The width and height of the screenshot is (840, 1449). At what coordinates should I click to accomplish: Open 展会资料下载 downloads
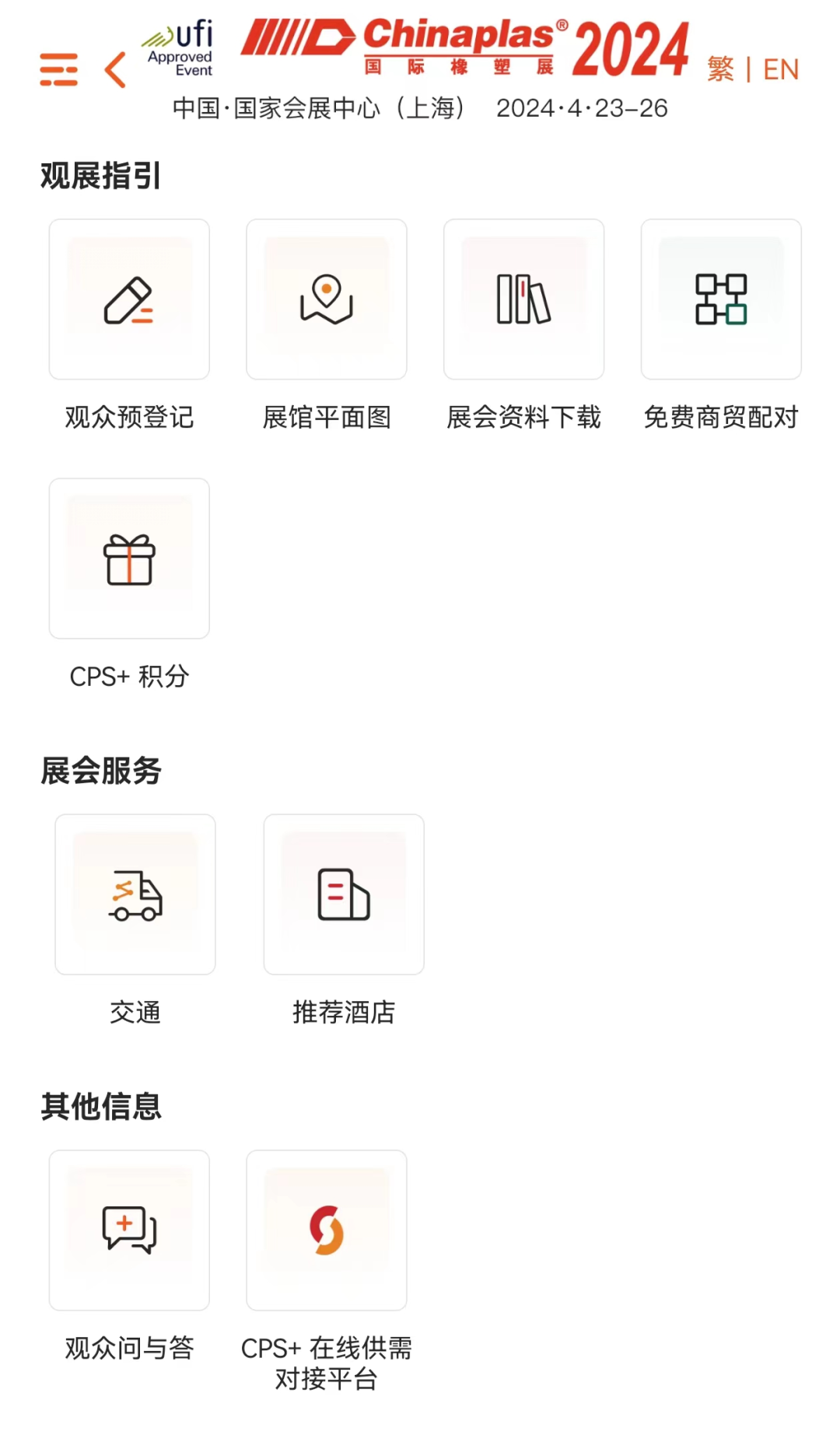524,299
